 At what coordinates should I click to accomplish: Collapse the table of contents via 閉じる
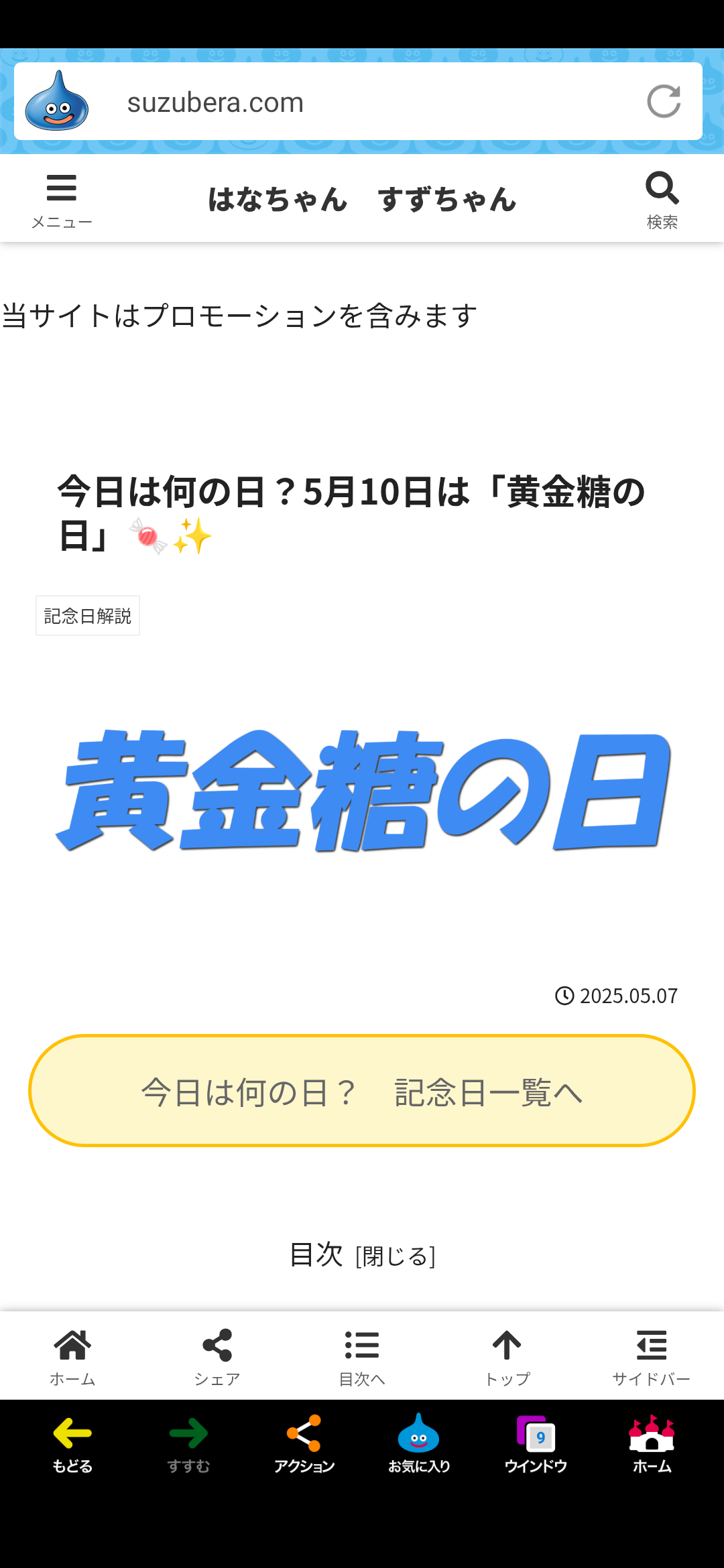coord(396,1256)
